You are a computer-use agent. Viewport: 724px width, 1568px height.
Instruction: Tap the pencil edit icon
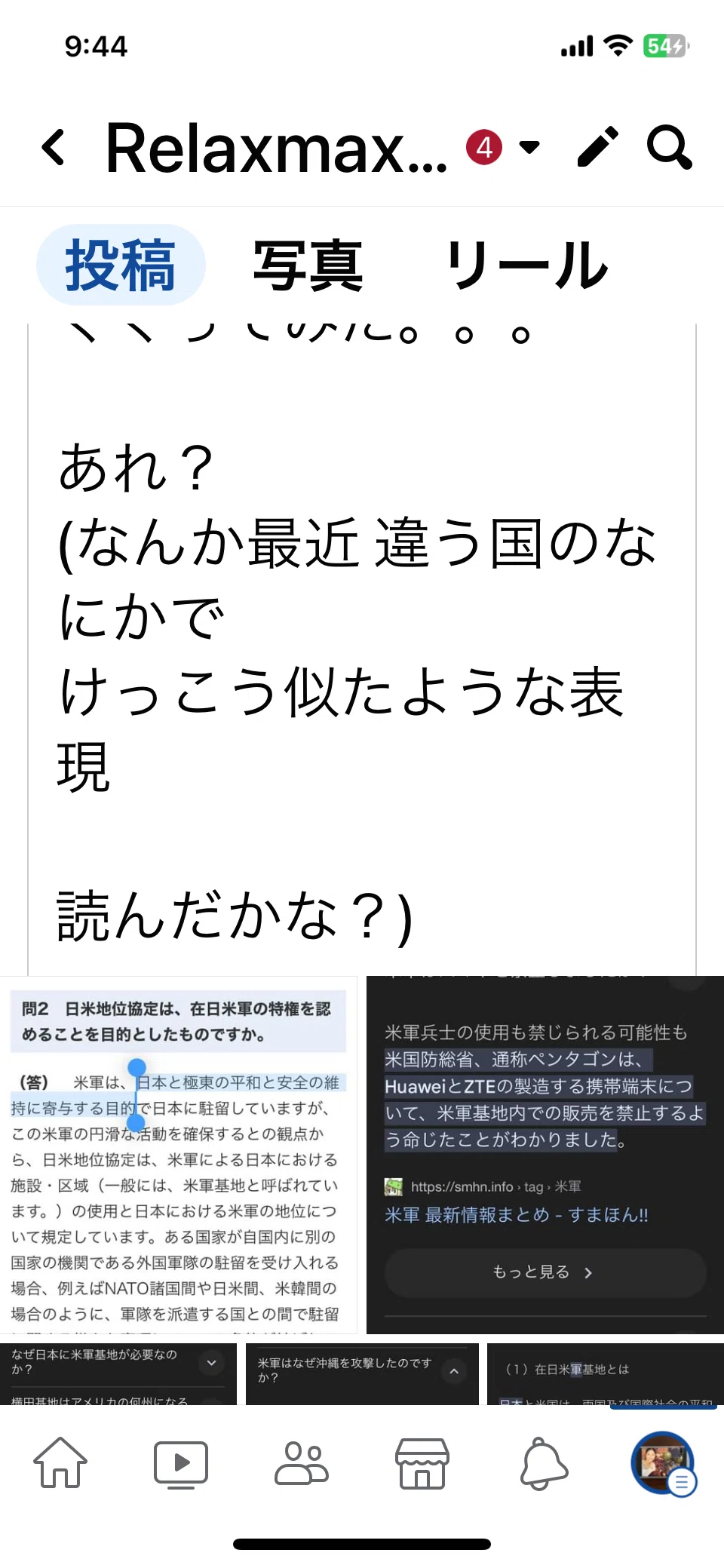598,146
